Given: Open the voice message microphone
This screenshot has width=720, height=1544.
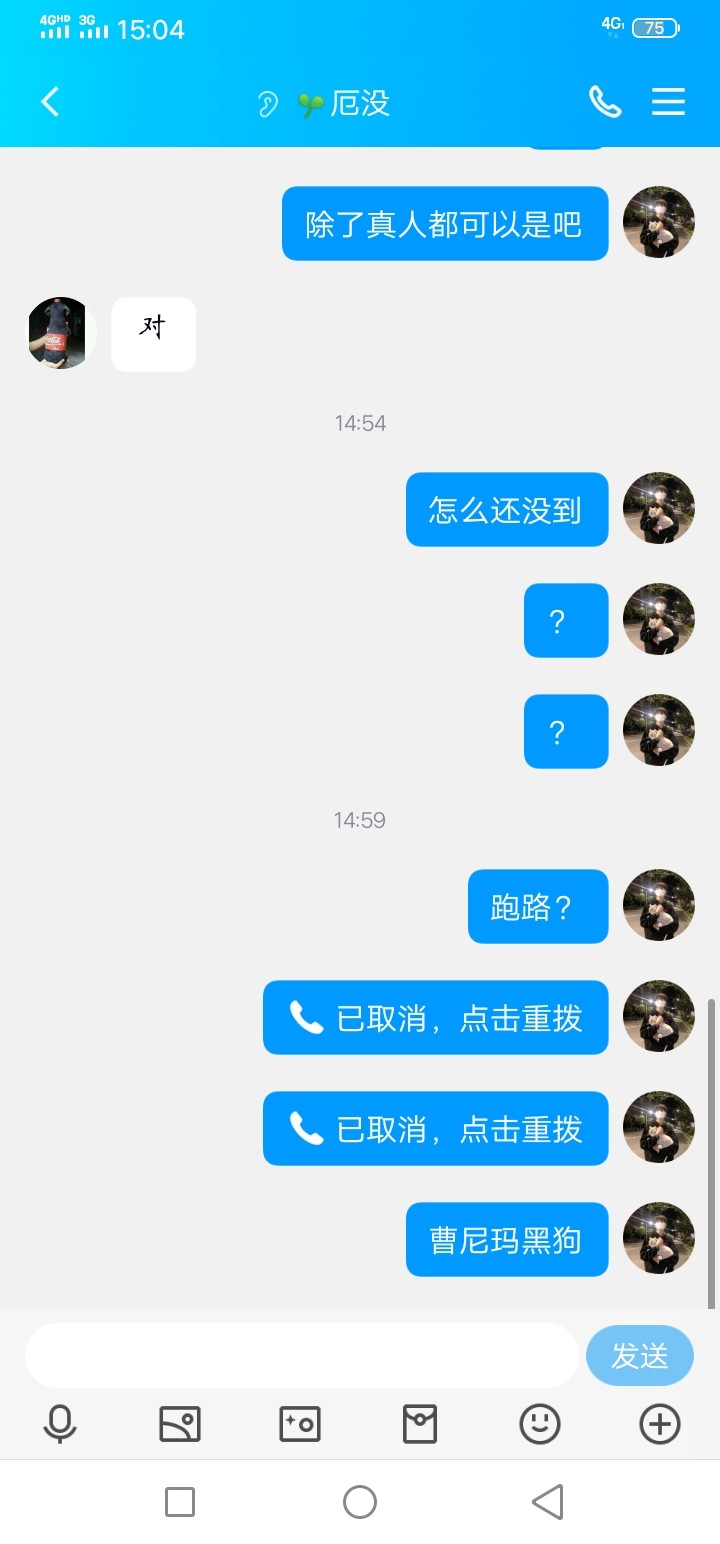Looking at the screenshot, I should tap(60, 1424).
